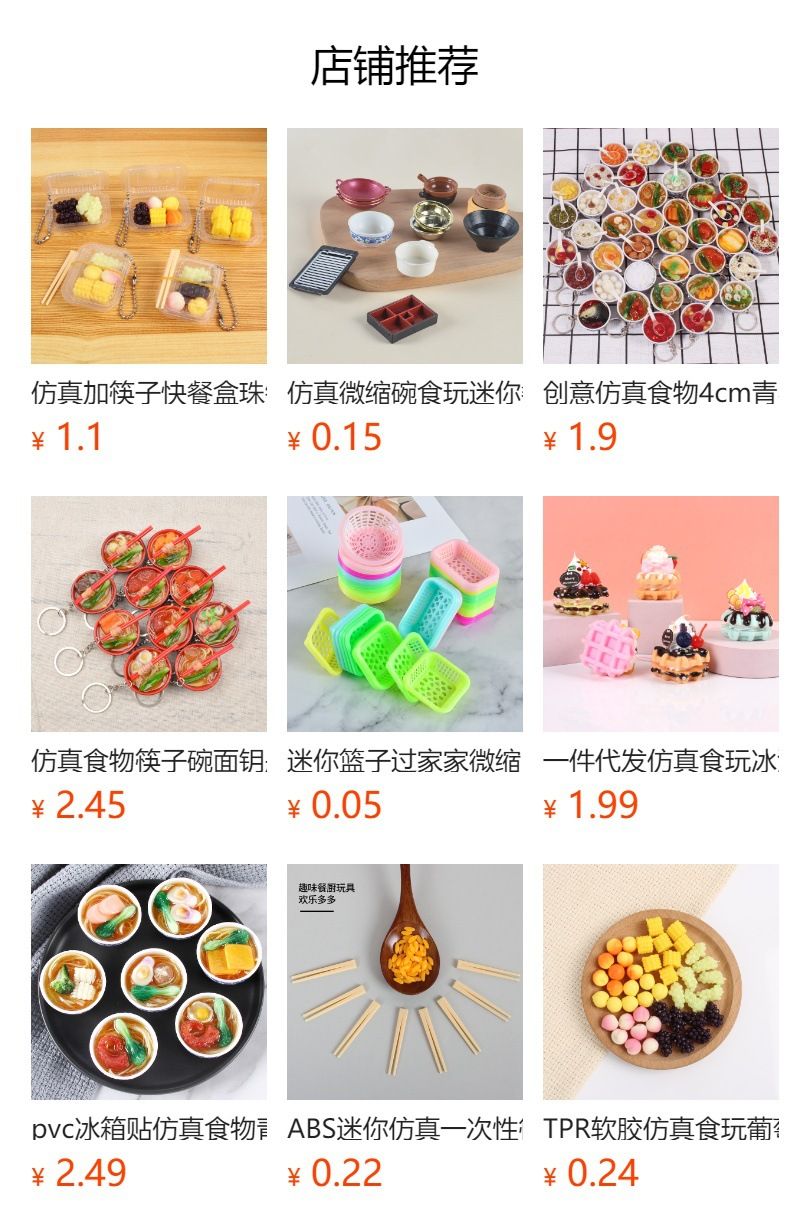Viewport: 790px width, 1232px height.
Task: Select the 创意仿真食物4cm product card
Action: coord(661,246)
